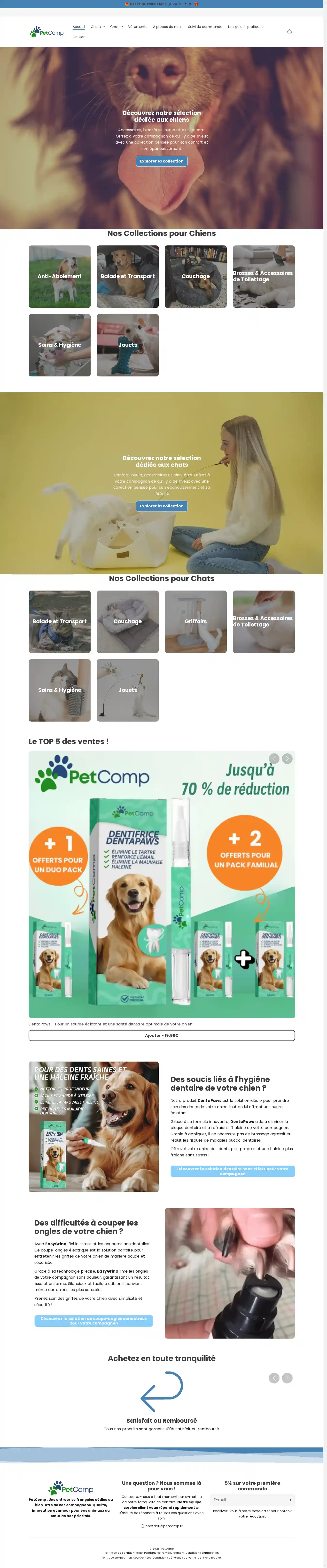Open Suivi de commande link
This screenshot has height=1568, width=327.
pyautogui.click(x=205, y=27)
